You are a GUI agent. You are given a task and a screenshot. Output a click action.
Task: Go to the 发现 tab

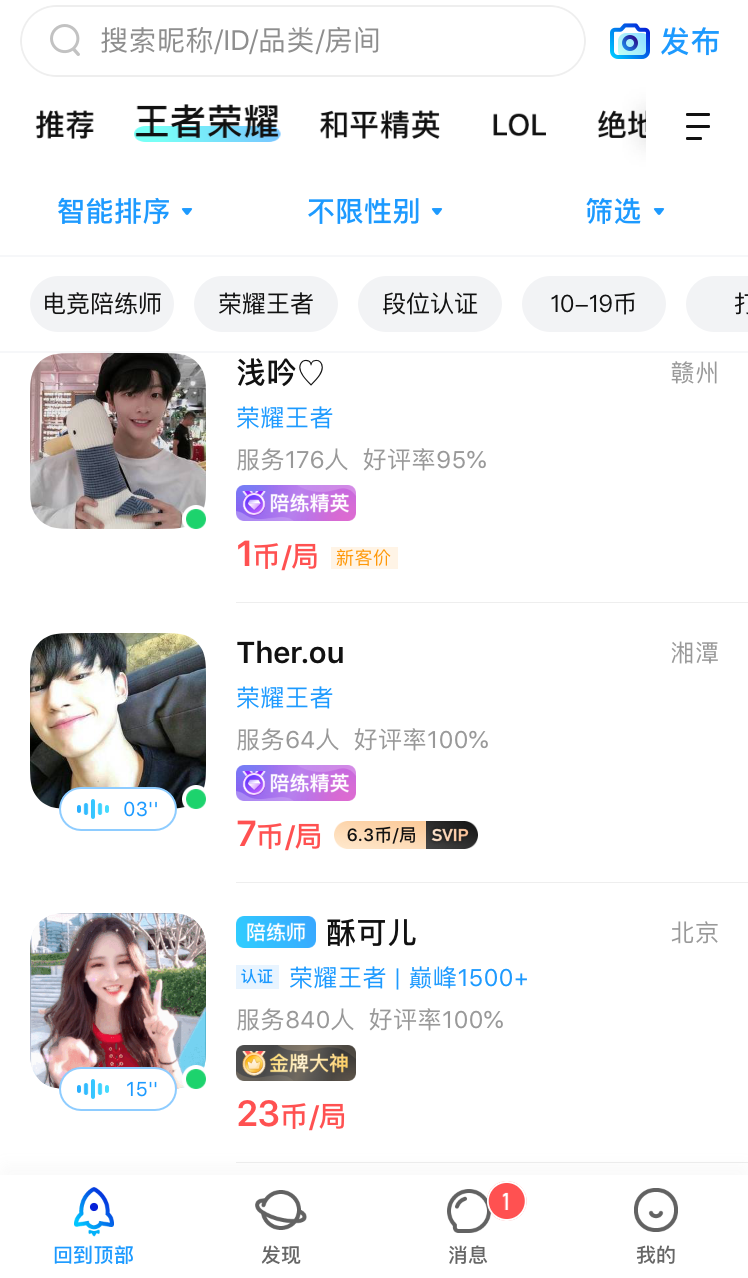coord(281,1227)
